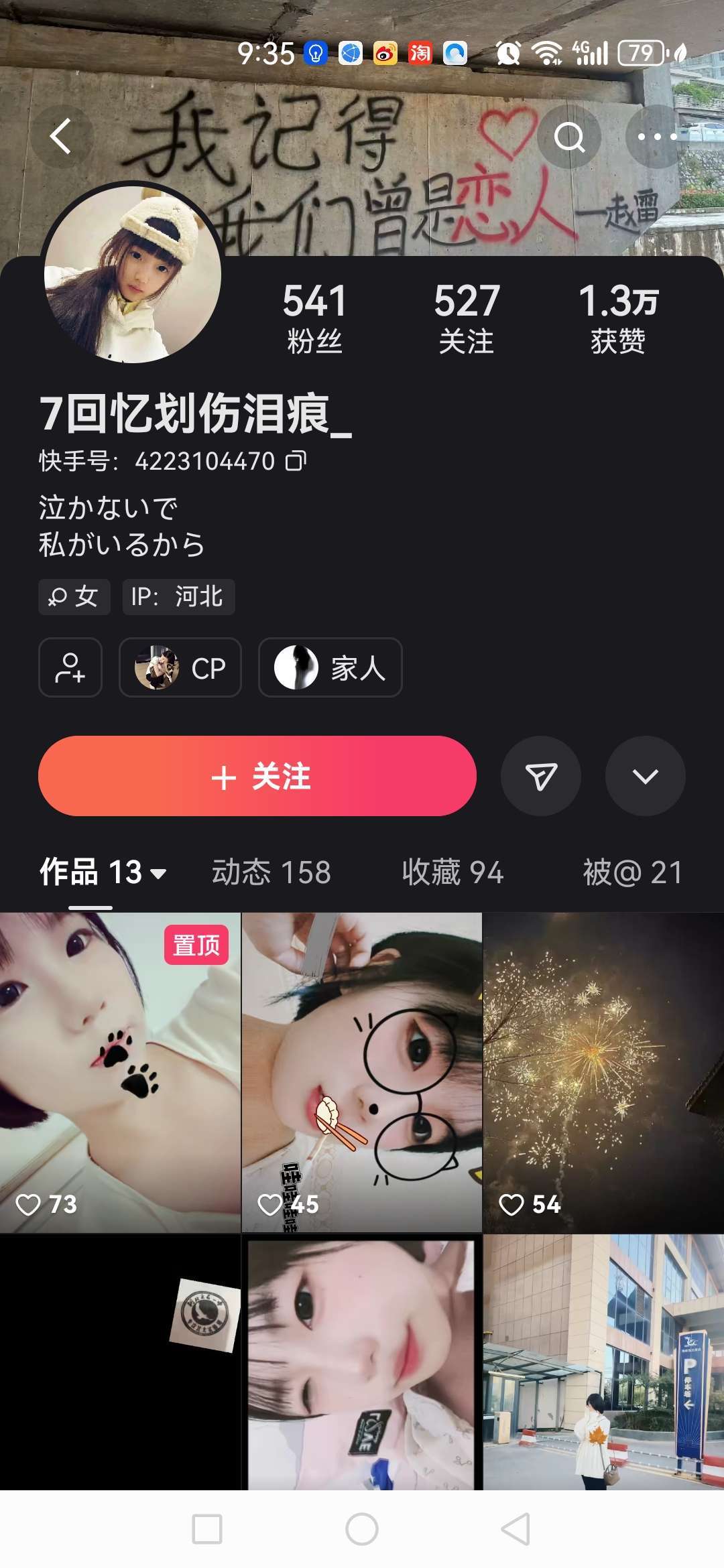This screenshot has height=1568, width=724.
Task: Open the fireworks video with 54 likes
Action: [x=603, y=1072]
